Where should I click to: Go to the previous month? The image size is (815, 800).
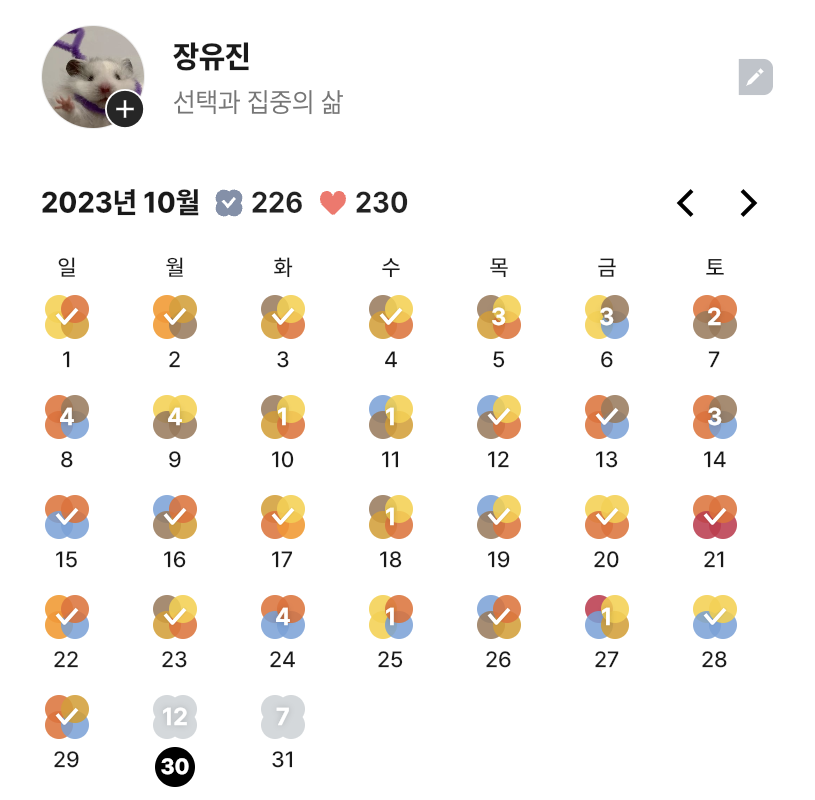(x=685, y=203)
